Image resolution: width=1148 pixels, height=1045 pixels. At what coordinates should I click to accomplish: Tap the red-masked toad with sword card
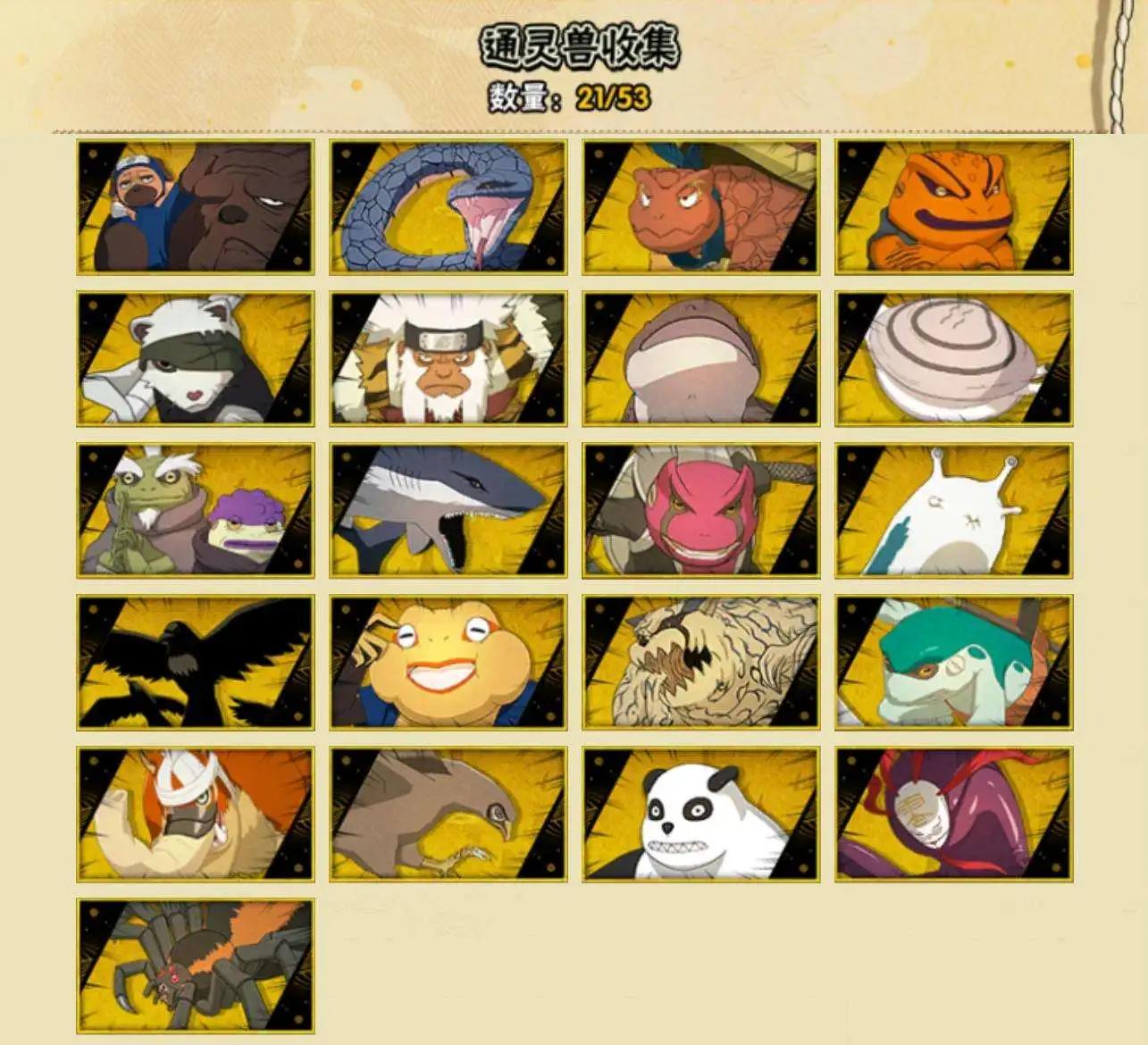click(x=700, y=510)
